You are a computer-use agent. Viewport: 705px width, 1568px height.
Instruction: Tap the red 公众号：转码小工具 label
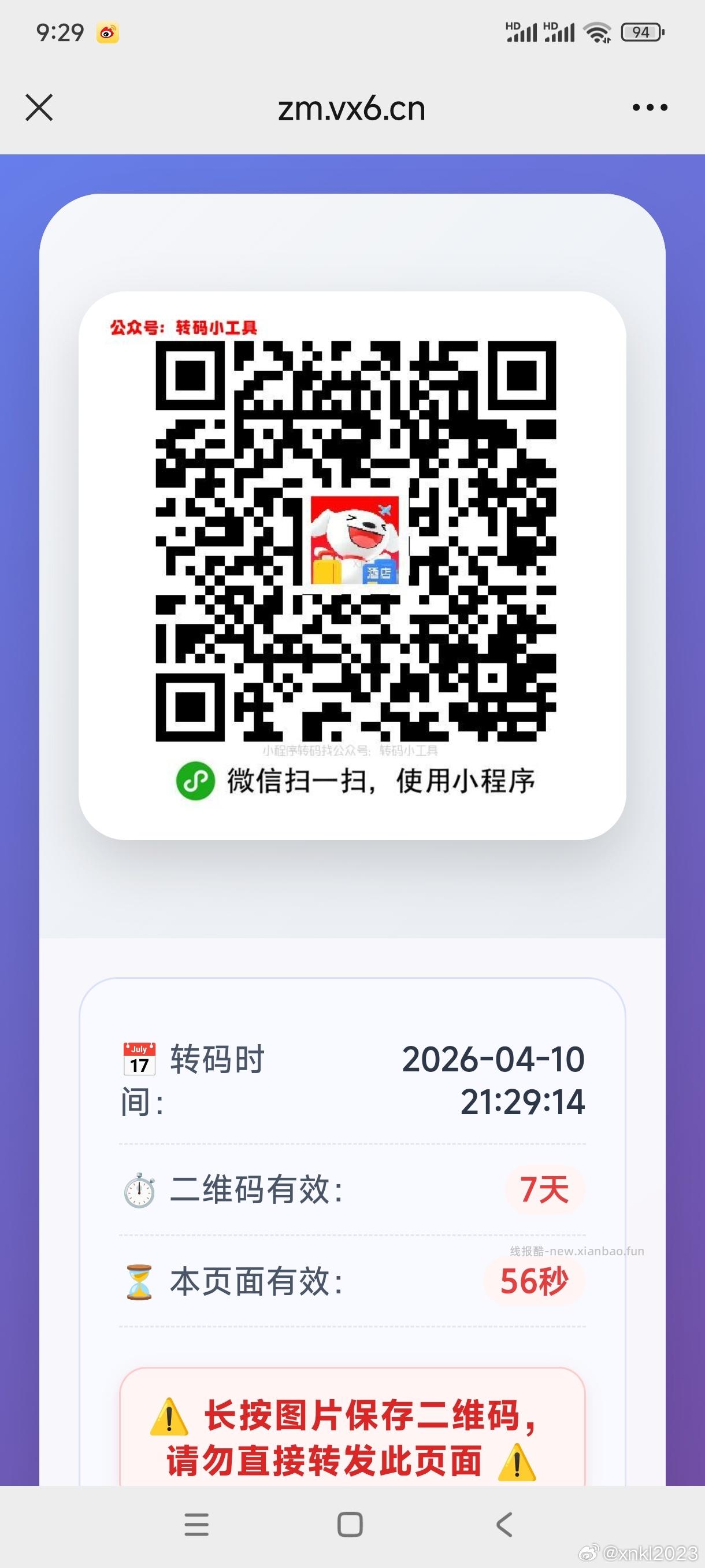point(184,327)
